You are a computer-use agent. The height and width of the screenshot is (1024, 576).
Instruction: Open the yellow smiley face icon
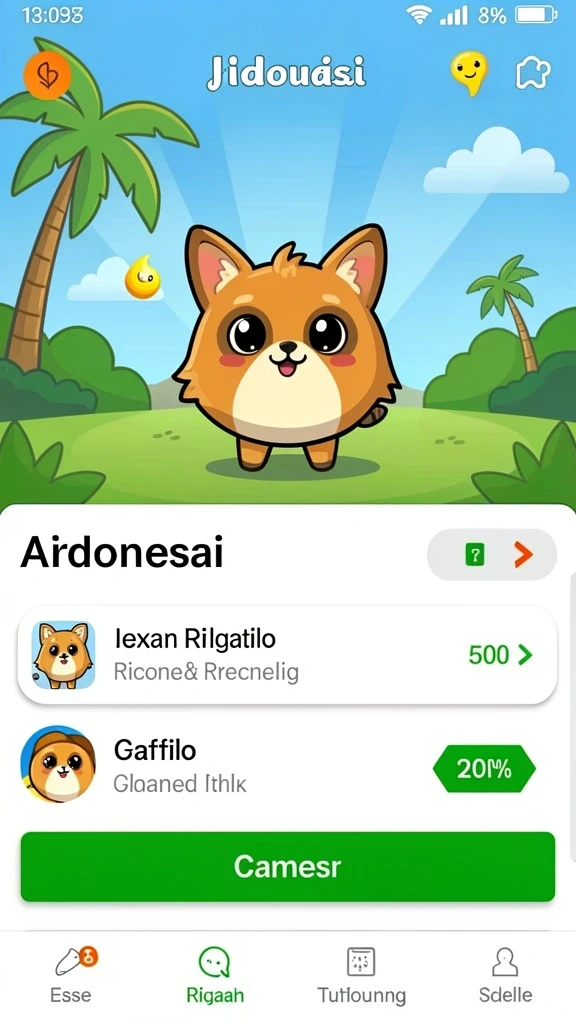tap(469, 73)
